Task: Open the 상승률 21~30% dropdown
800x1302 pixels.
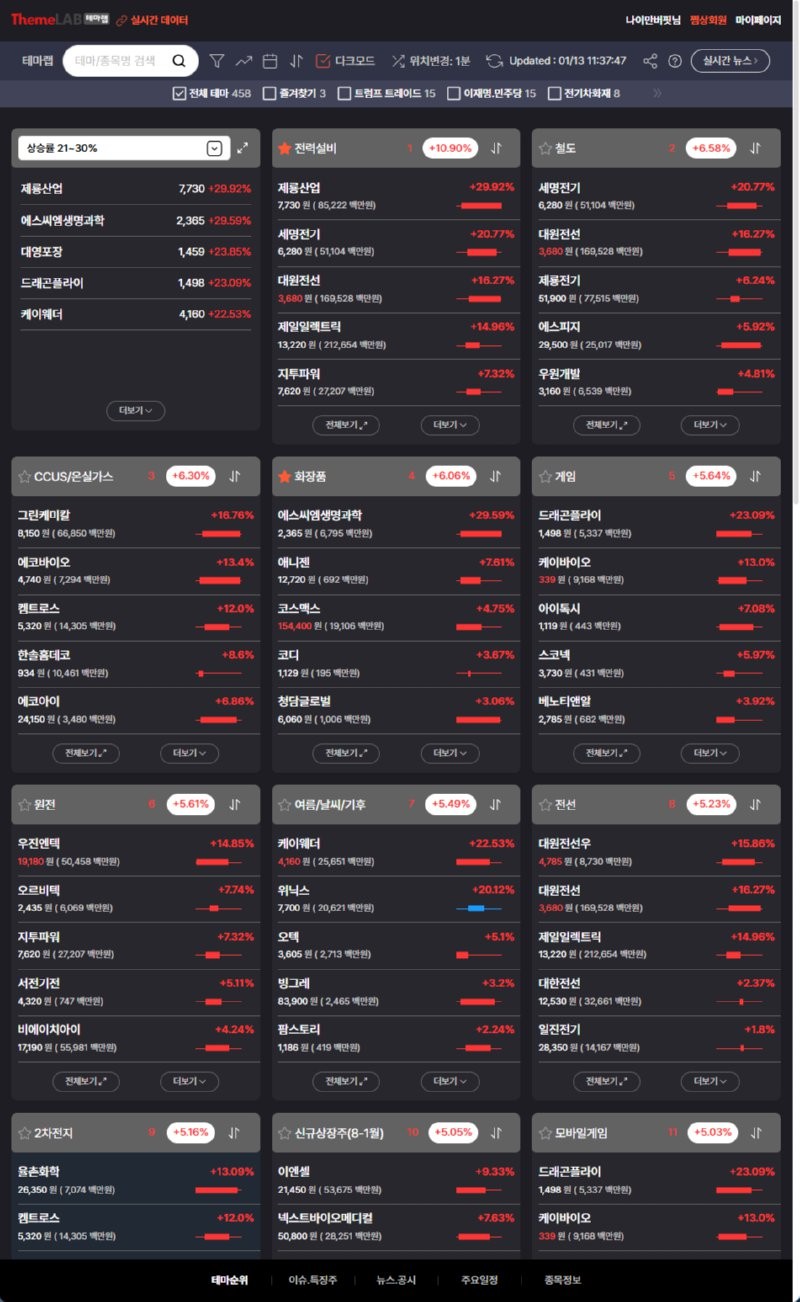Action: (x=123, y=148)
